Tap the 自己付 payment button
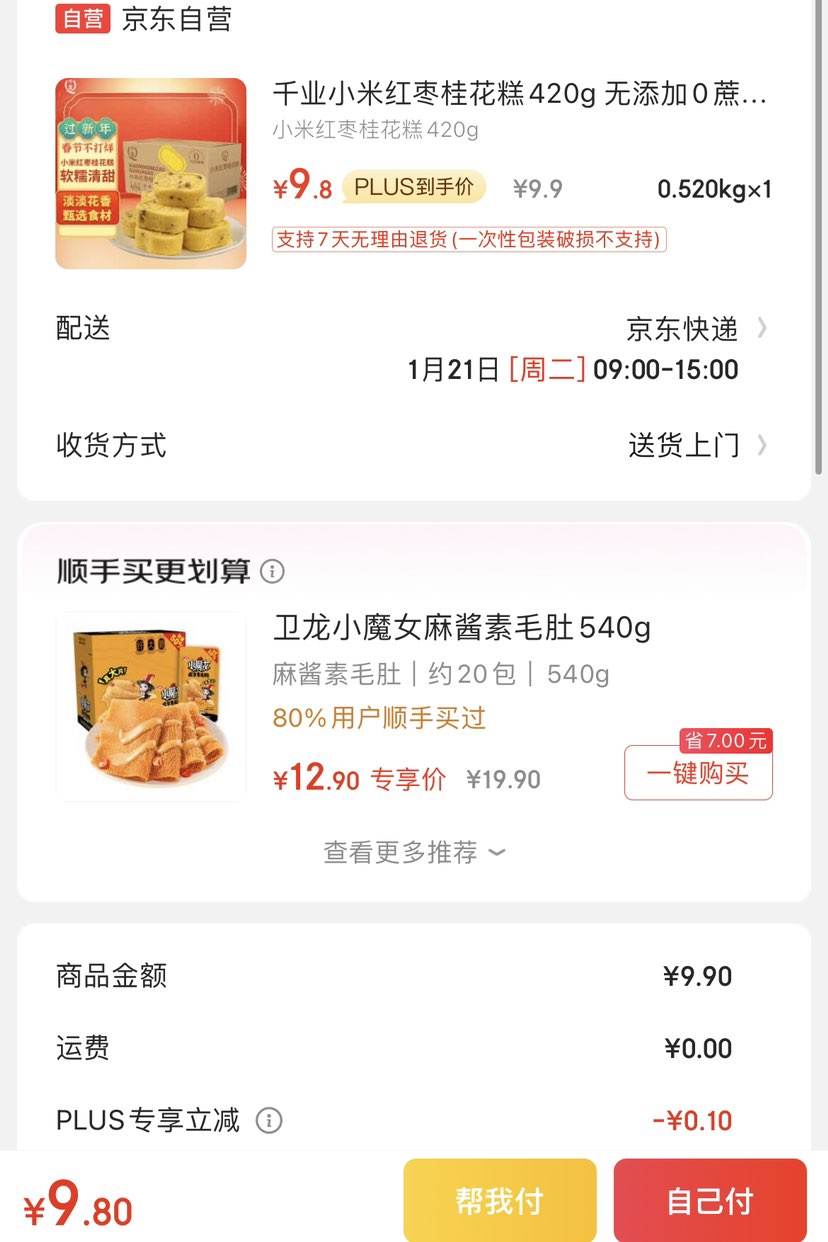Image resolution: width=828 pixels, height=1242 pixels. (710, 1199)
